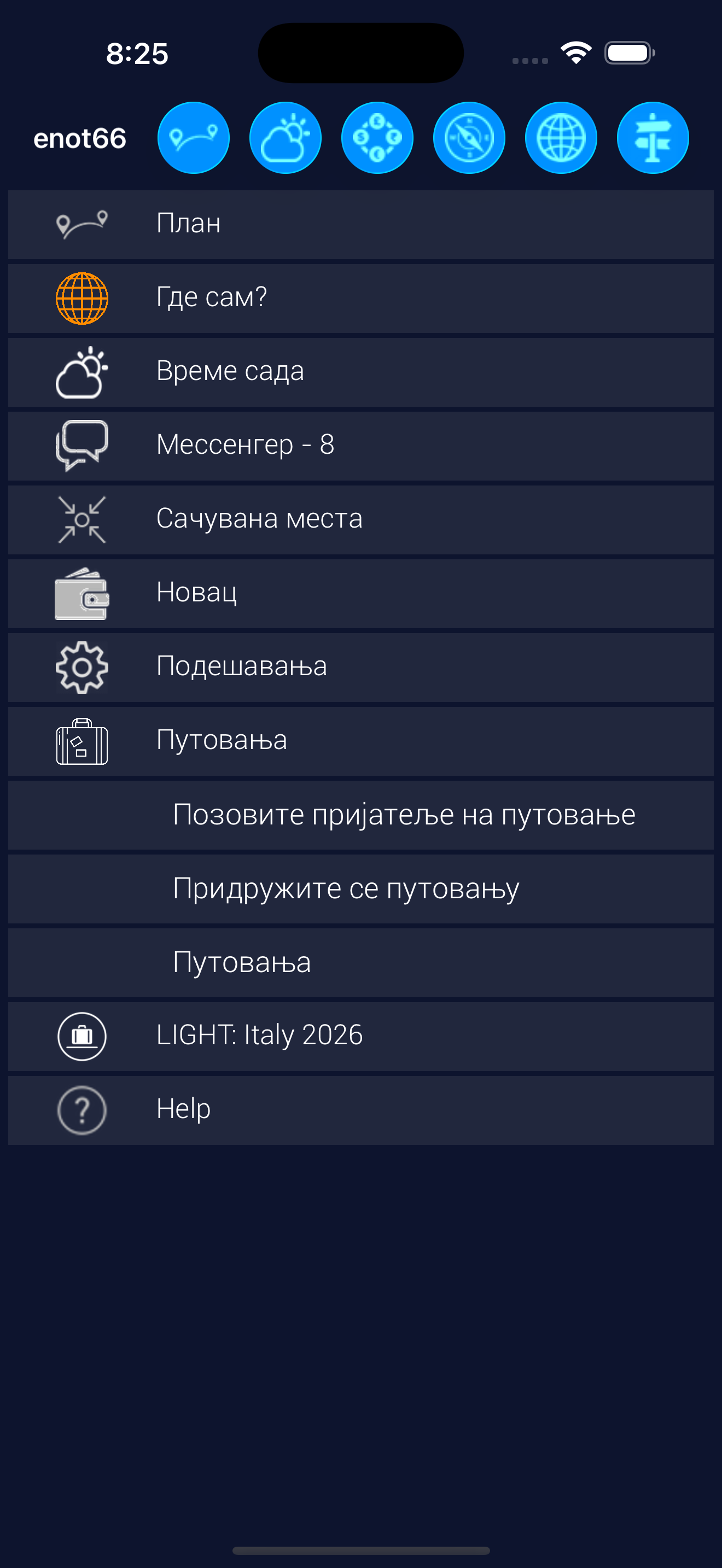Screen dimensions: 722x1568
Task: Open Подешавања settings
Action: pyautogui.click(x=360, y=666)
